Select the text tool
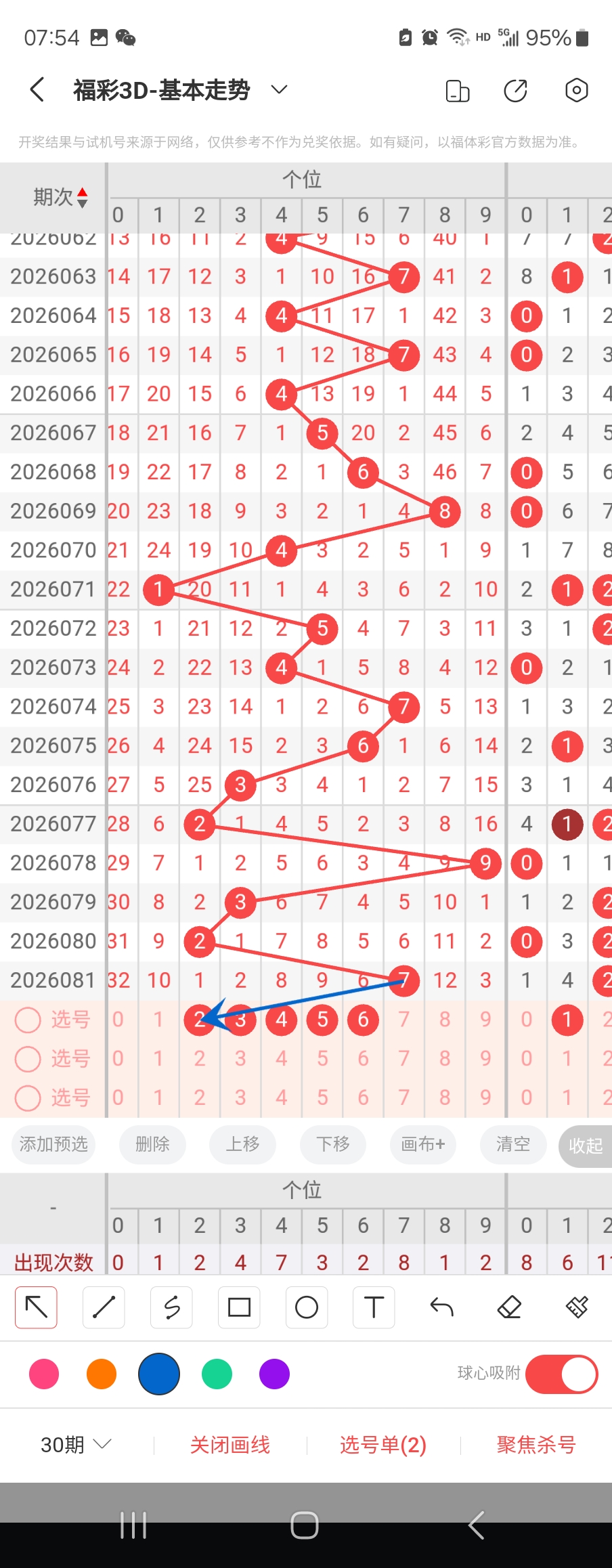Image resolution: width=612 pixels, height=1568 pixels. pos(374,1307)
